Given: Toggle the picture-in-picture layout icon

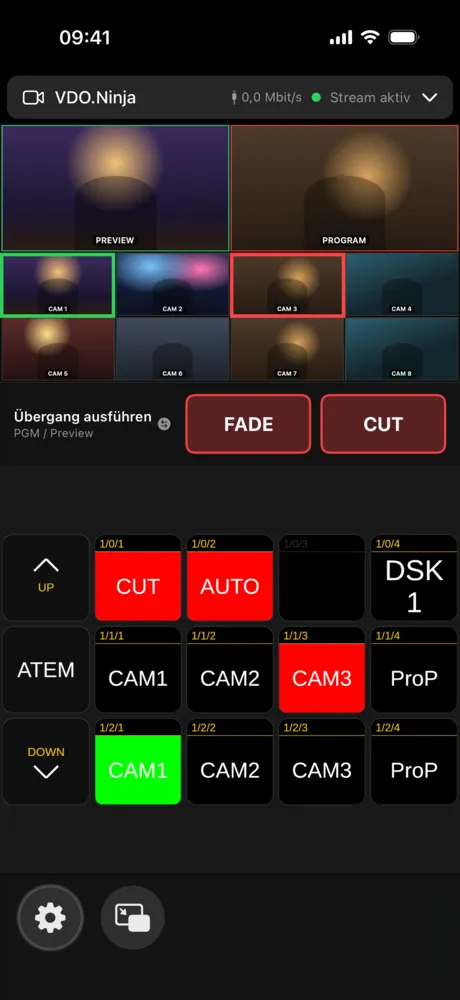Looking at the screenshot, I should [133, 918].
